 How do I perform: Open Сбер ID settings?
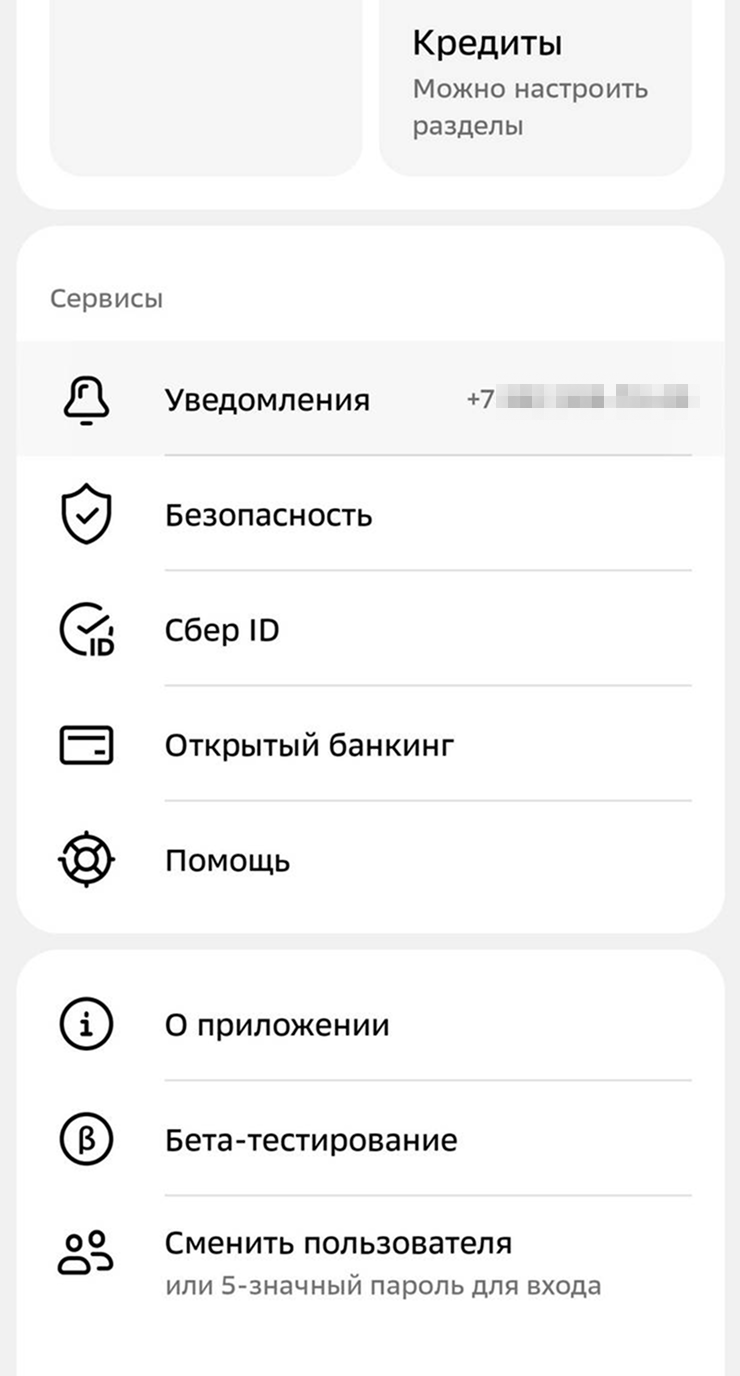[x=370, y=629]
